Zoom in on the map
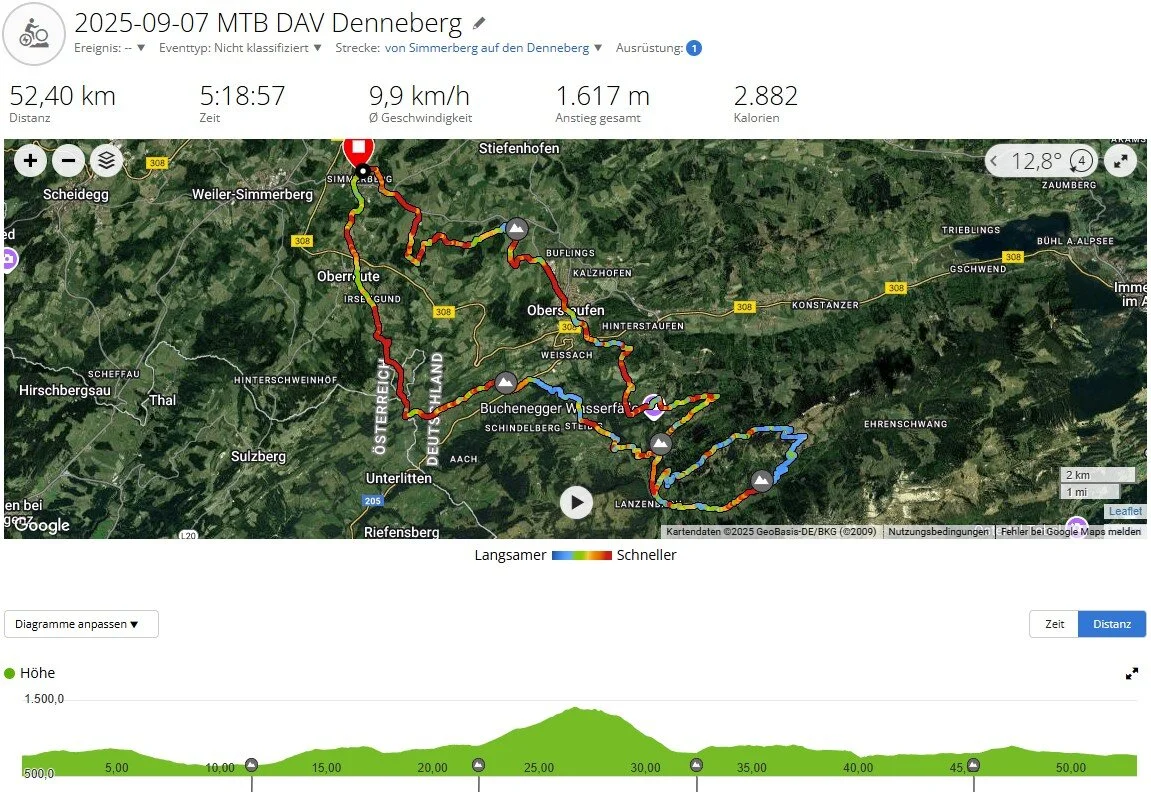 pos(30,160)
